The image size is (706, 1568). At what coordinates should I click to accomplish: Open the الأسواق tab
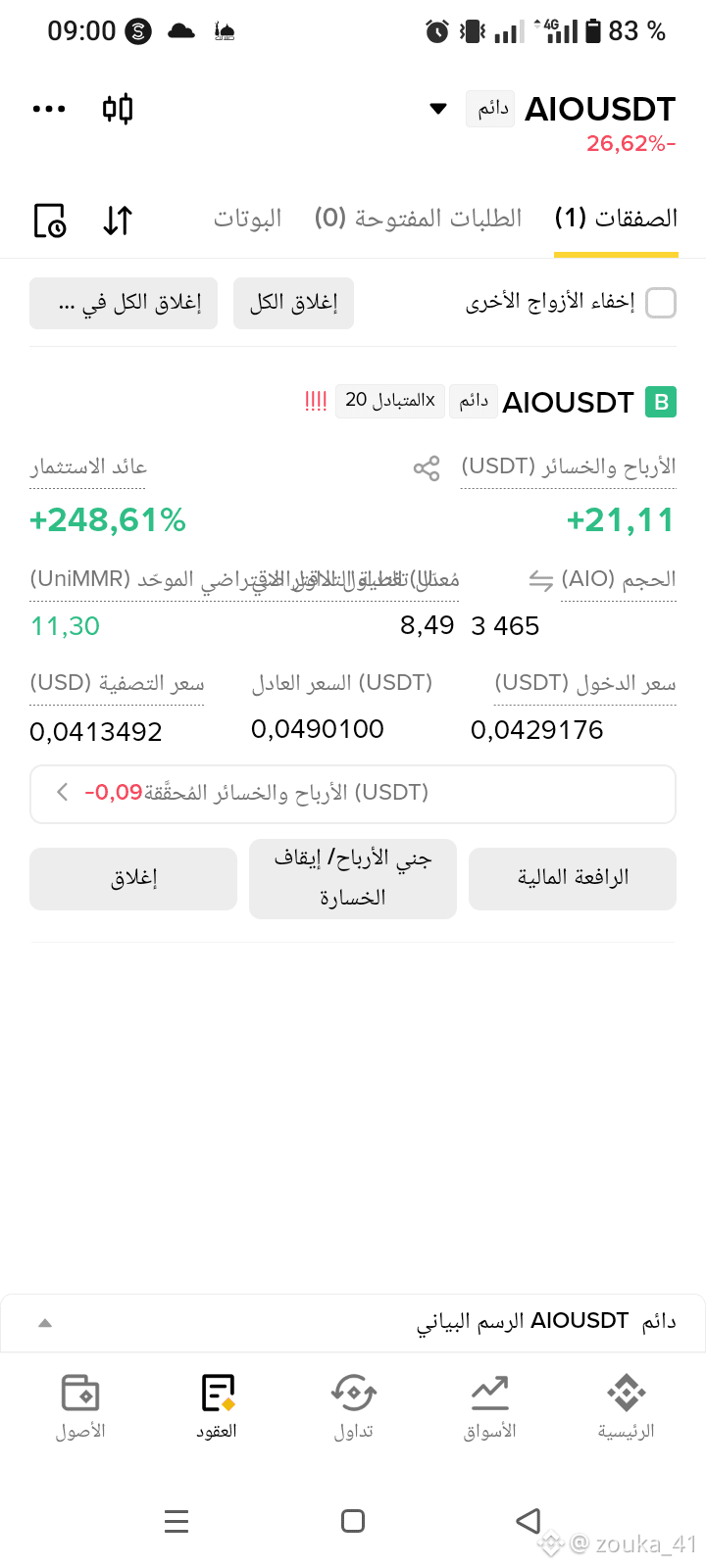pos(489,1407)
